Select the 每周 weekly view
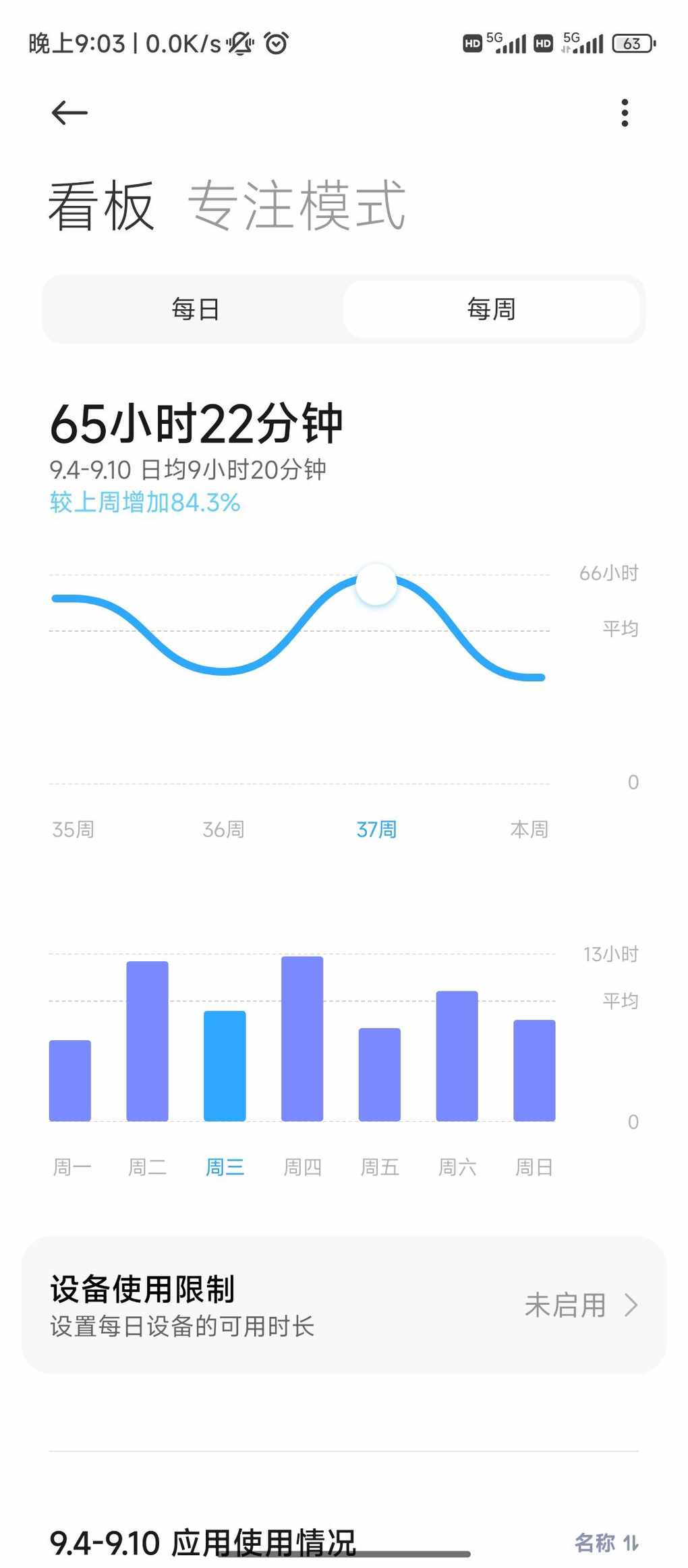 491,309
